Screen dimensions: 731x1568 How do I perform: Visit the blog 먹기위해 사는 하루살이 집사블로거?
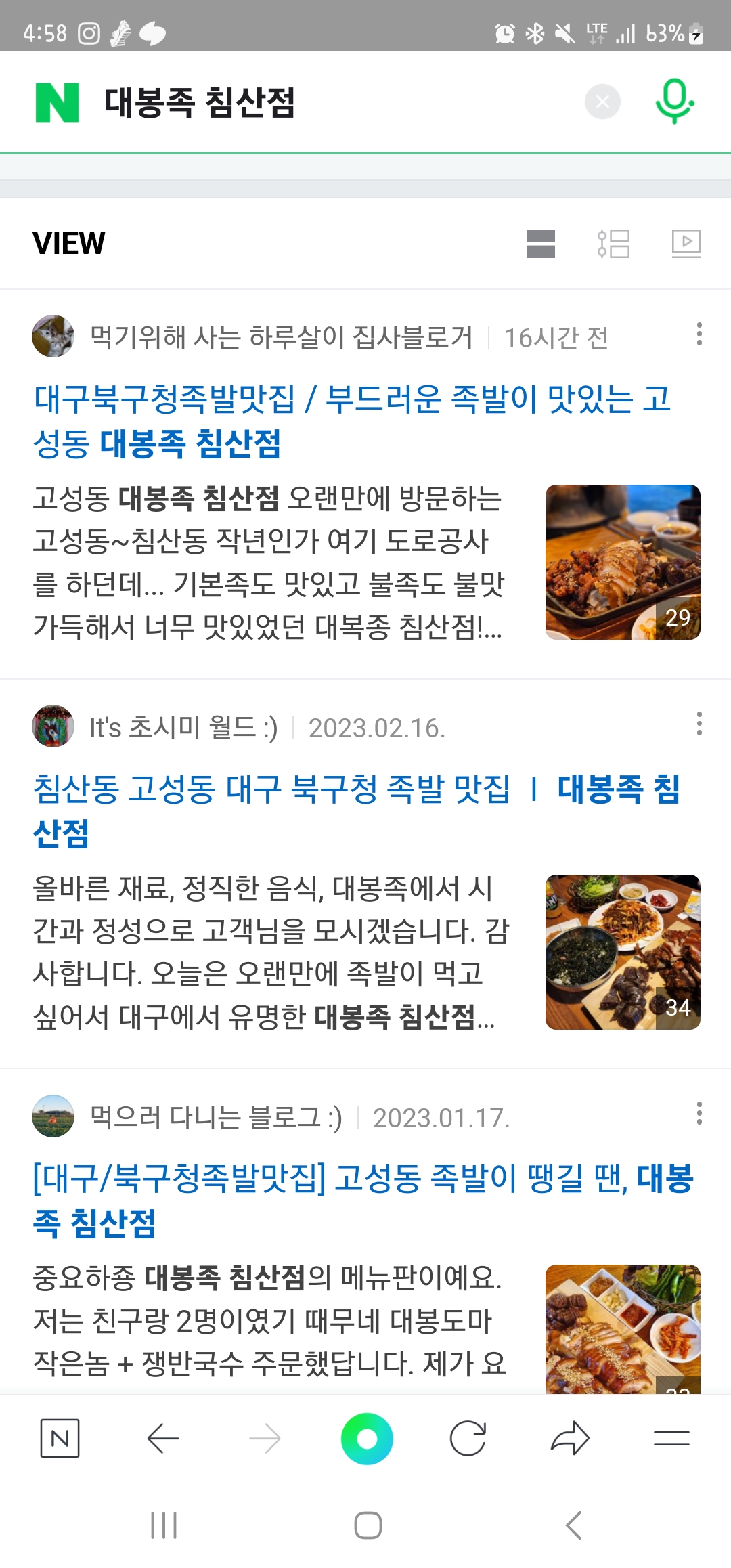[280, 337]
